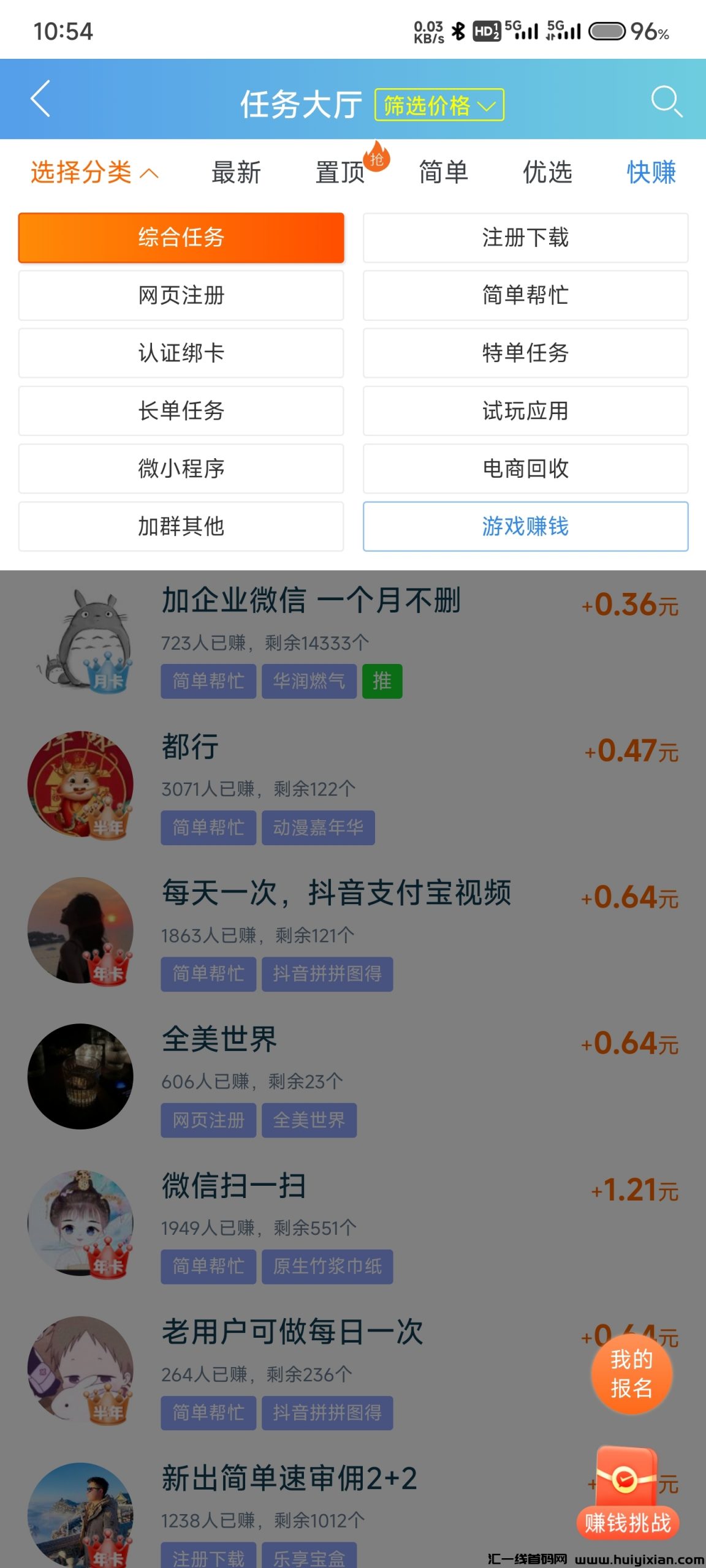Switch to the 置顶 tab
Viewport: 706px width, 1568px height.
pyautogui.click(x=341, y=173)
